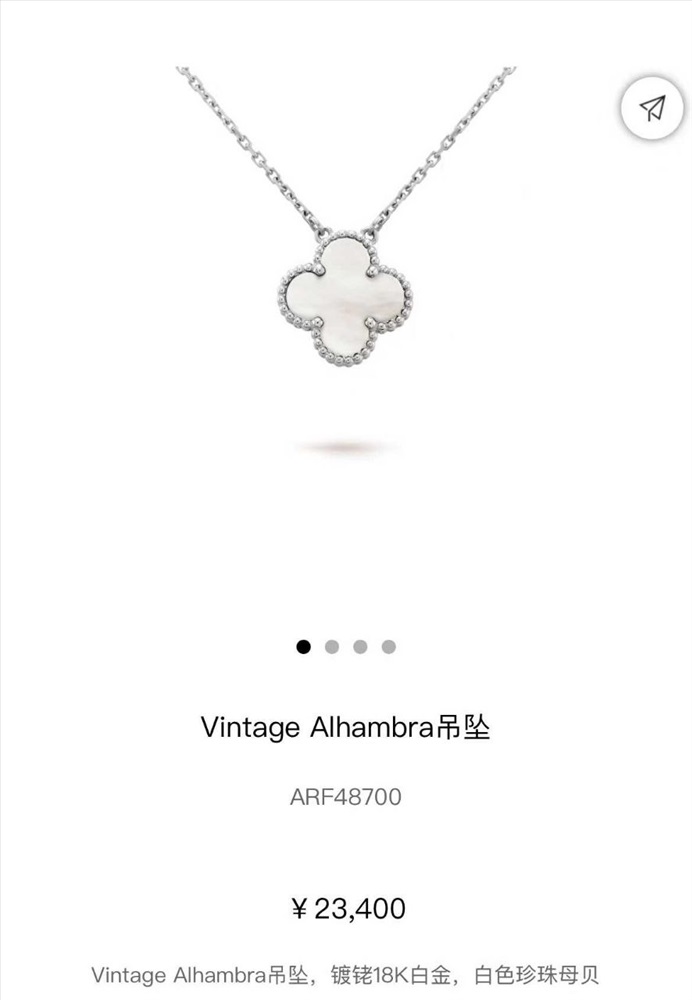The height and width of the screenshot is (1000, 692).
Task: Share this Vintage Alhambra pendant
Action: [652, 108]
